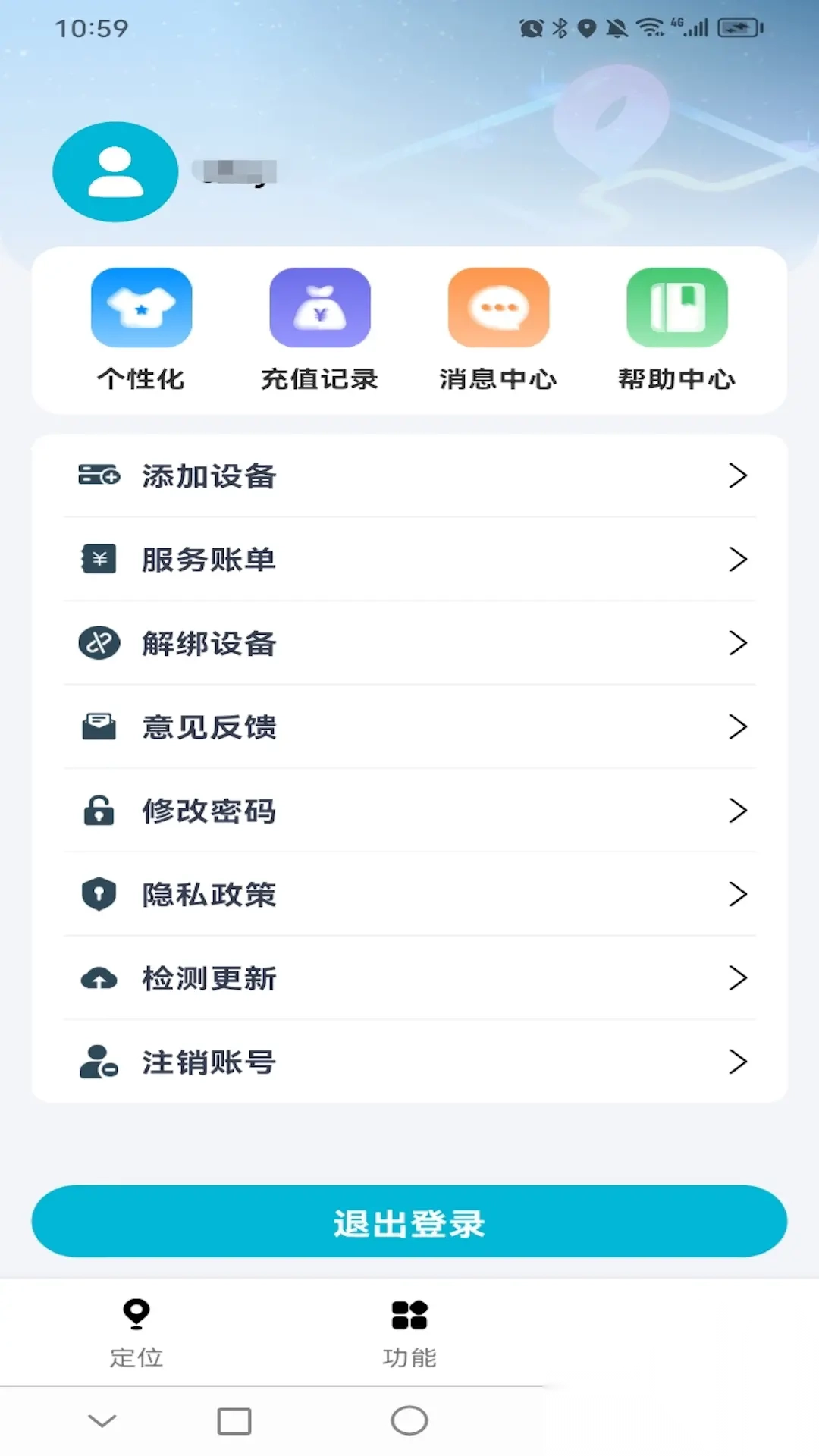
Task: Tap the 退出登录 logout button
Action: tap(409, 1221)
